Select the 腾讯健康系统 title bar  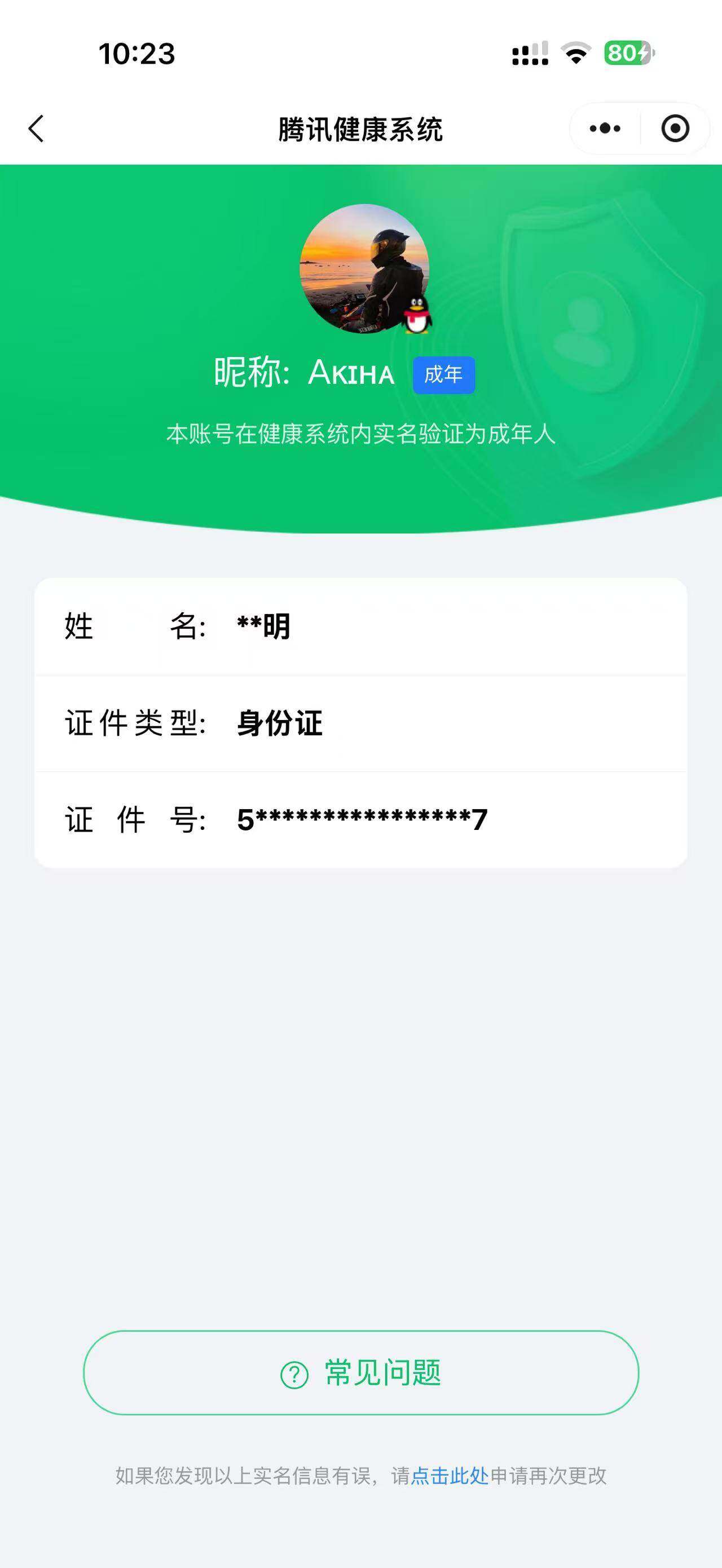point(360,129)
